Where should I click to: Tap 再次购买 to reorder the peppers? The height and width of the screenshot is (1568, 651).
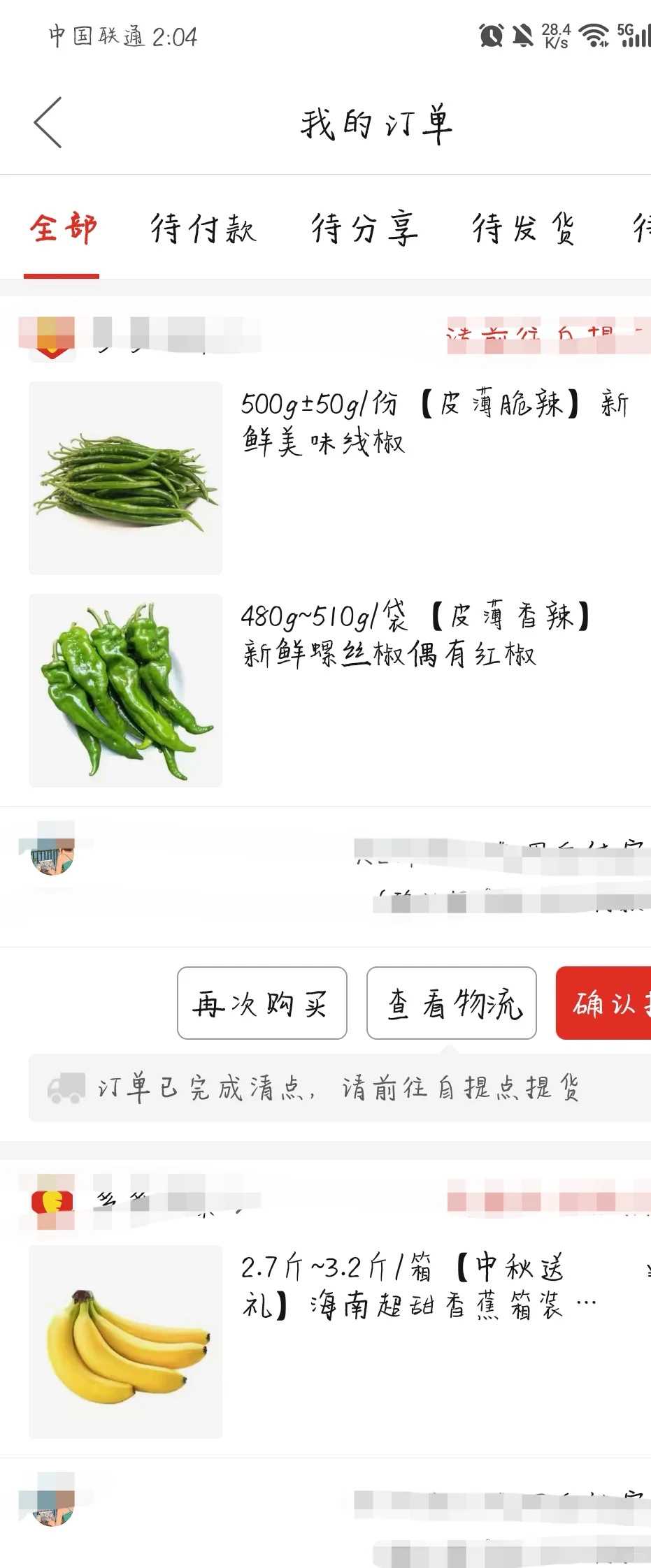262,1003
